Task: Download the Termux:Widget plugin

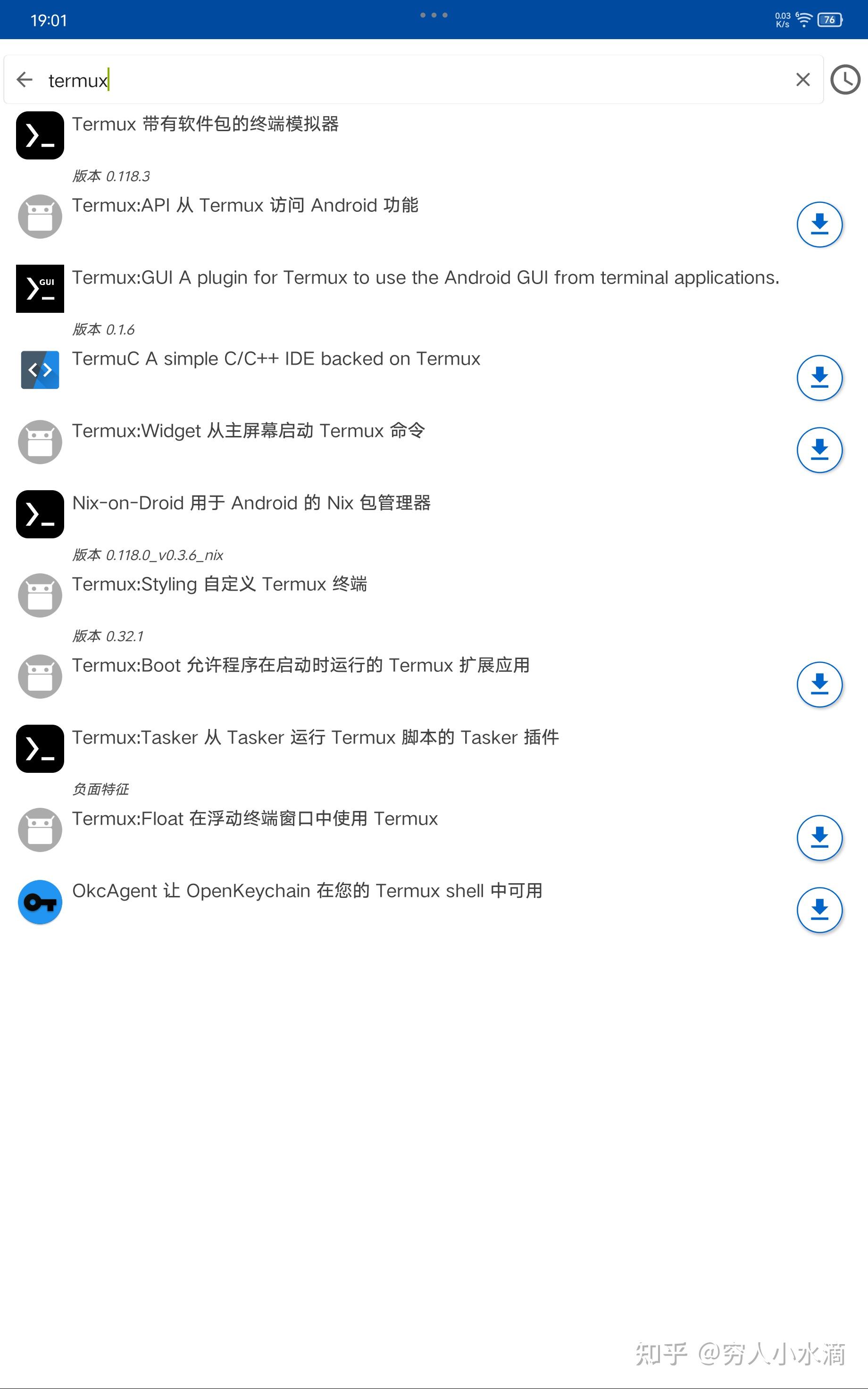Action: pos(819,451)
